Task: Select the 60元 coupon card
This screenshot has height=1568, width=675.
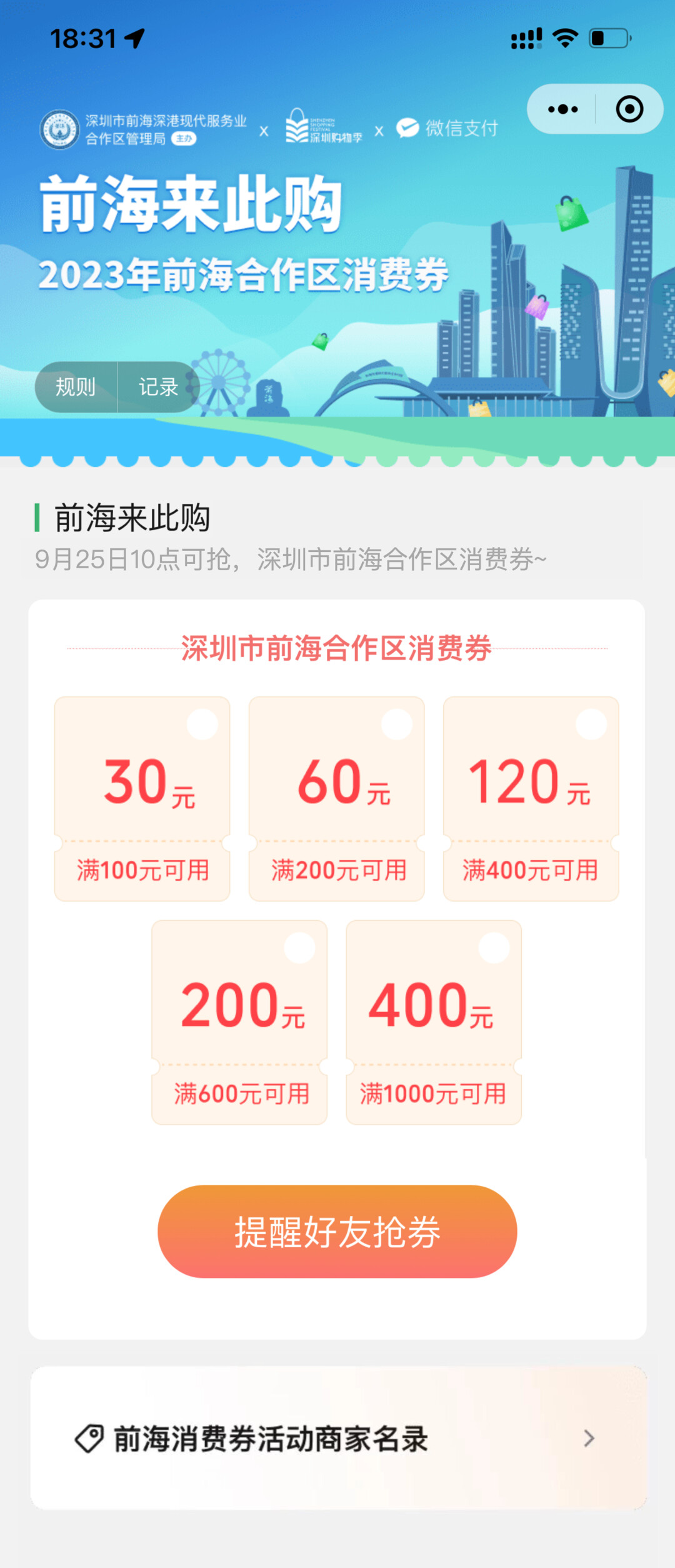Action: coord(337,798)
